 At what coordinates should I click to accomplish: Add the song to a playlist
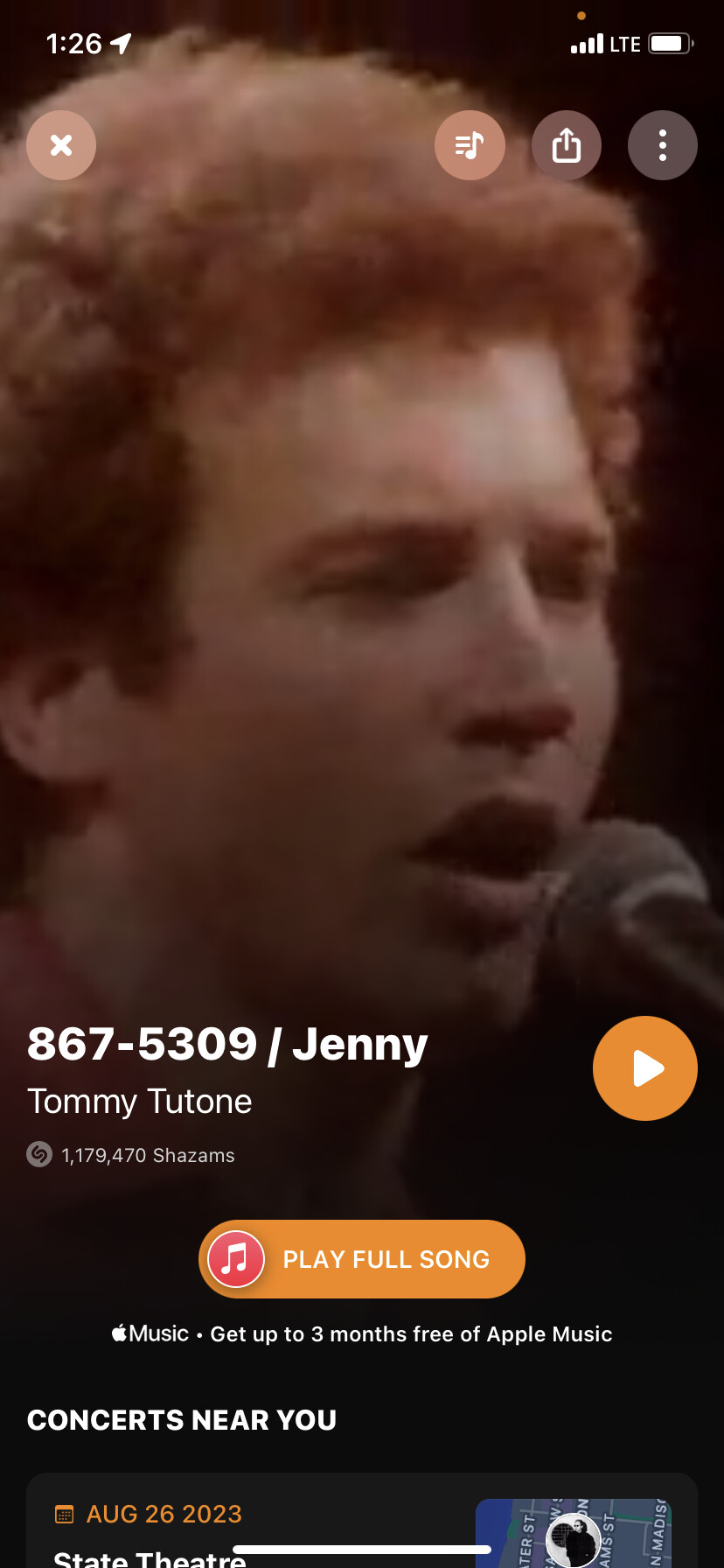470,145
